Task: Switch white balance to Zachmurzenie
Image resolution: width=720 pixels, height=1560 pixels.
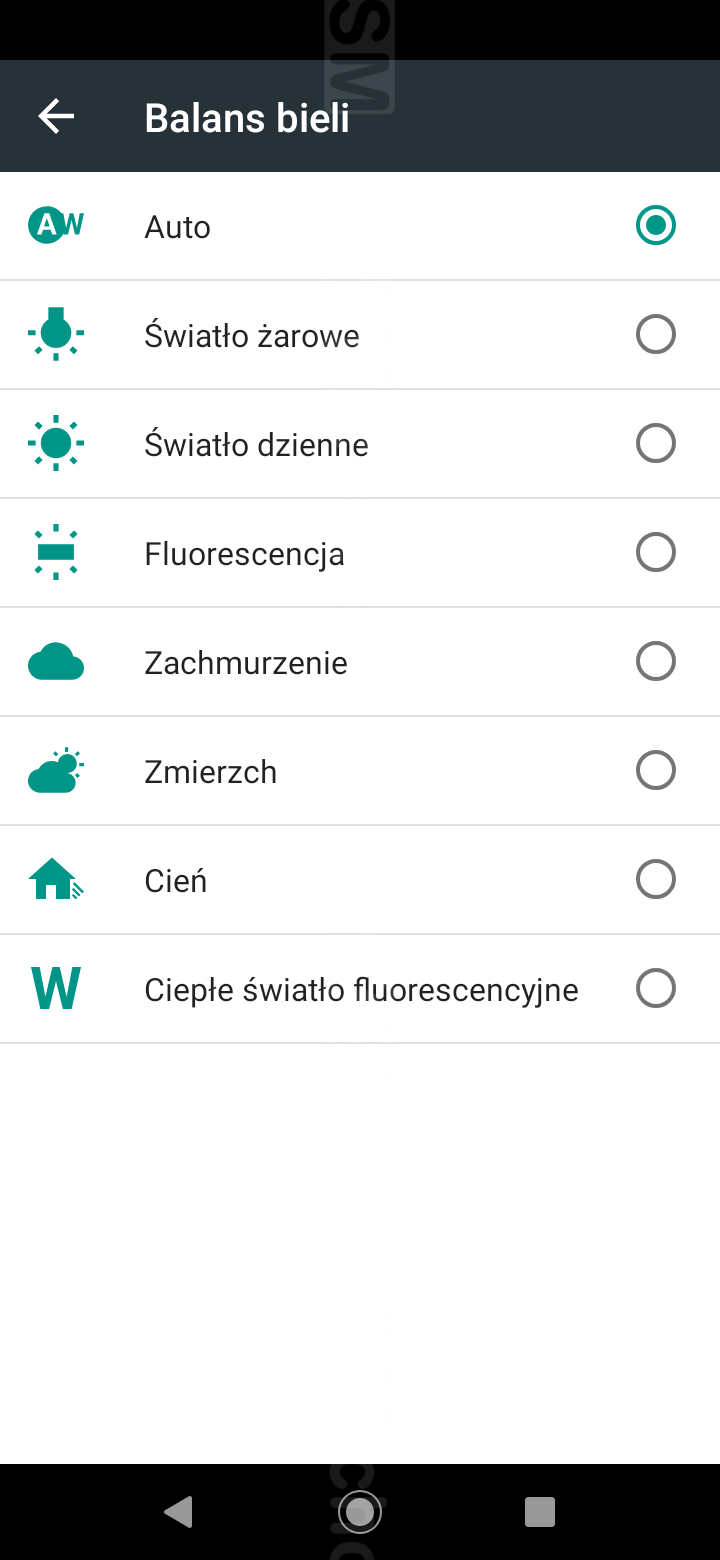Action: tap(655, 662)
